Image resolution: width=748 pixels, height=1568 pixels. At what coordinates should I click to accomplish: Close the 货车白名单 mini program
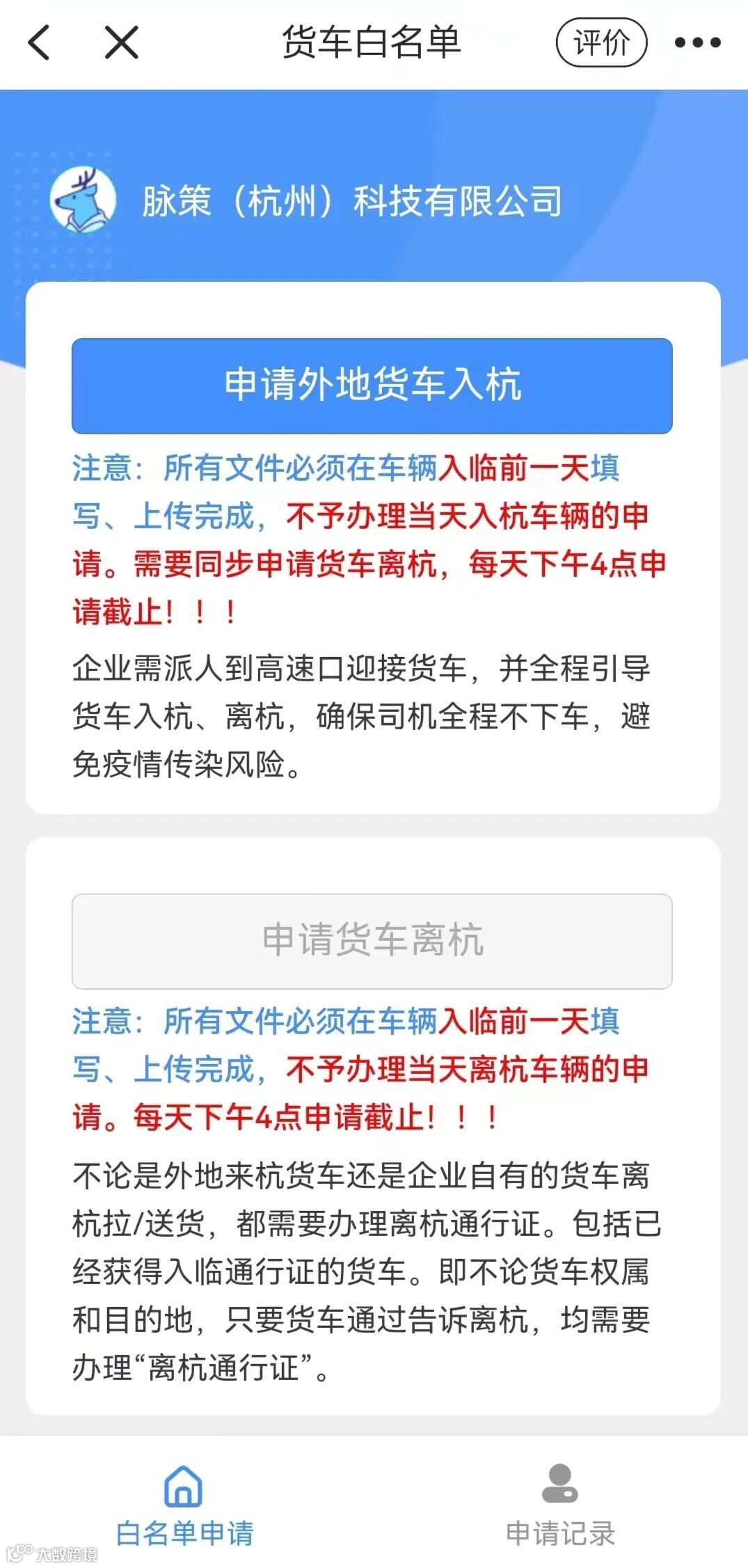point(122,42)
